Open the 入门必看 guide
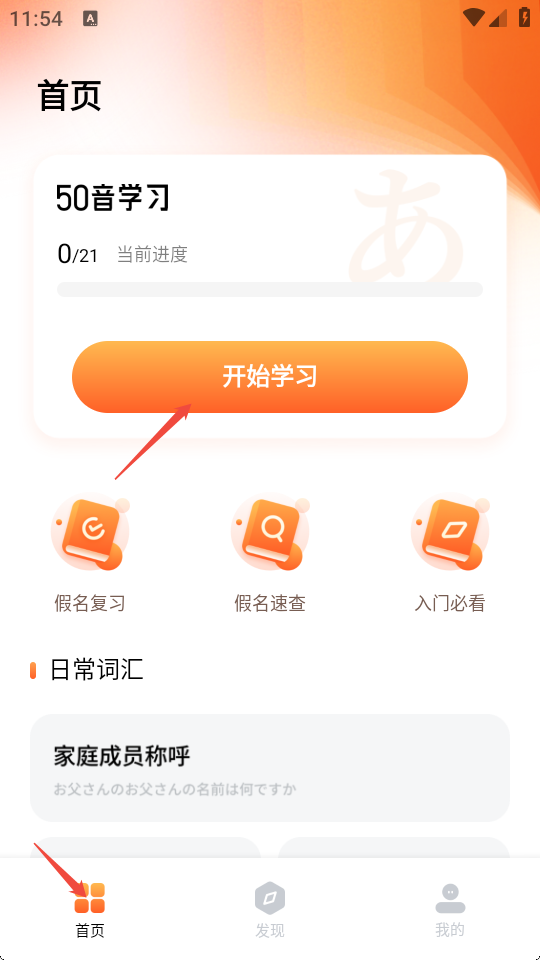Image resolution: width=540 pixels, height=960 pixels. pos(450,554)
